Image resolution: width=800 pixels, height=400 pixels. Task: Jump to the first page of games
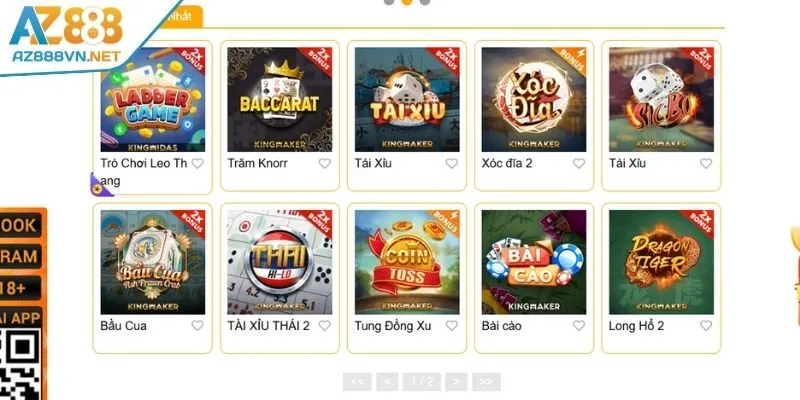point(357,381)
